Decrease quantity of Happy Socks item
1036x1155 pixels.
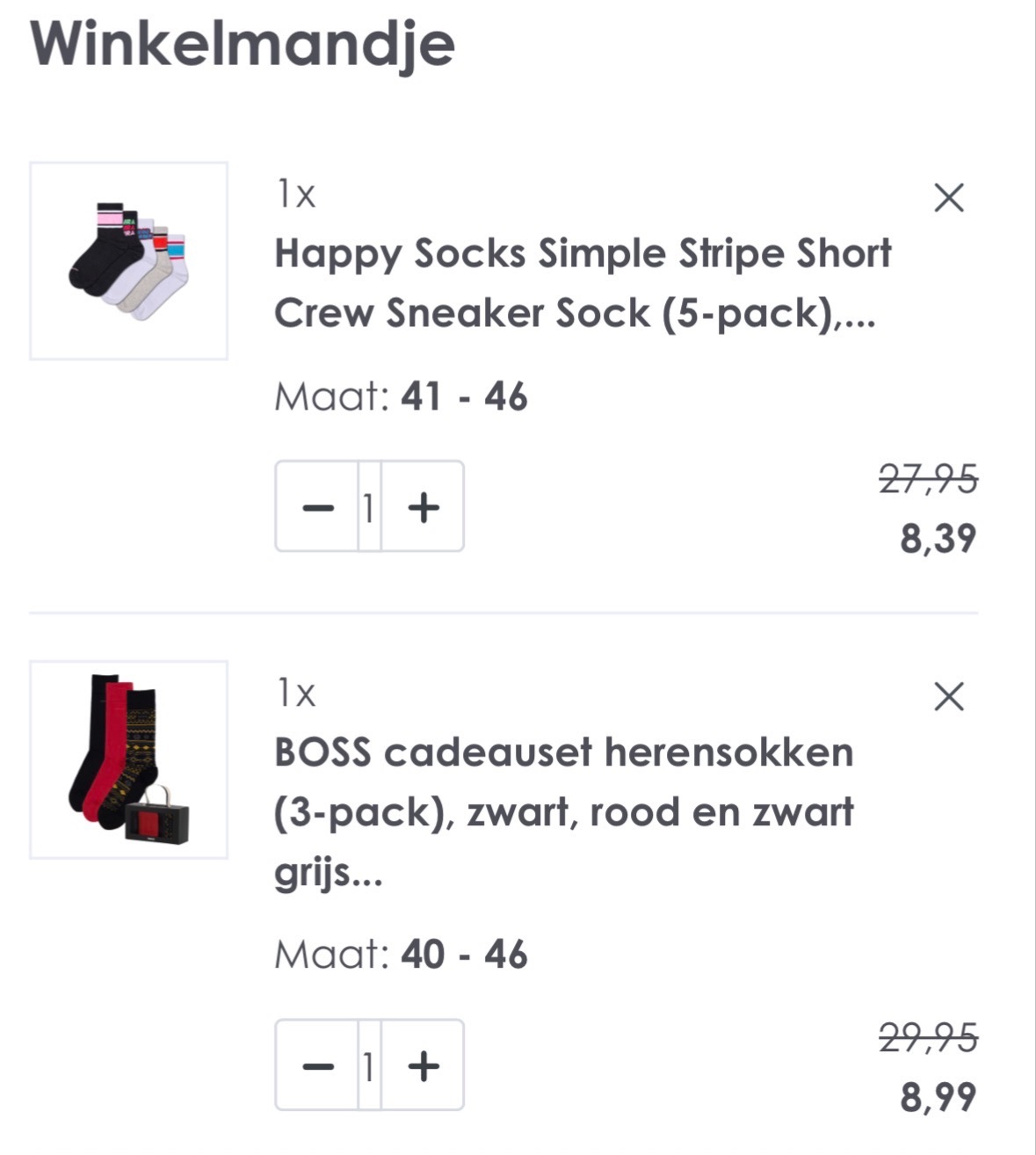(316, 505)
